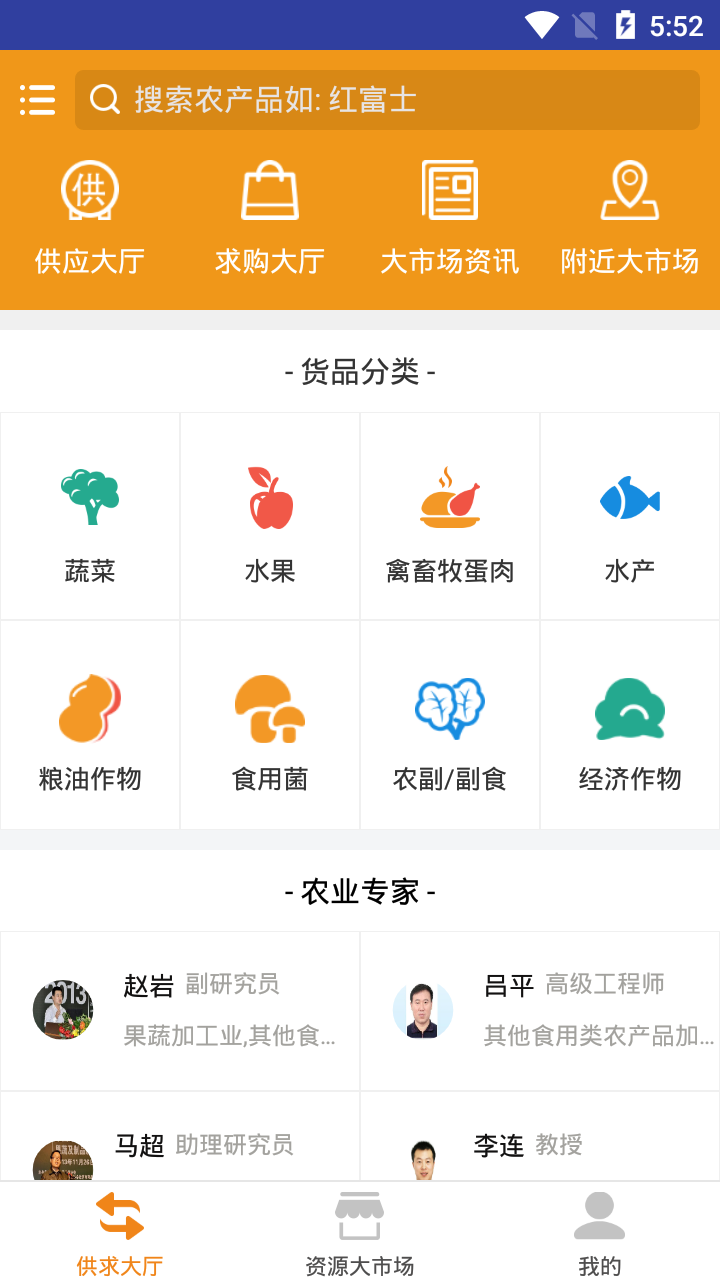The height and width of the screenshot is (1280, 720).
Task: Open the 求购大厅 purchasing hall icon
Action: tap(269, 210)
